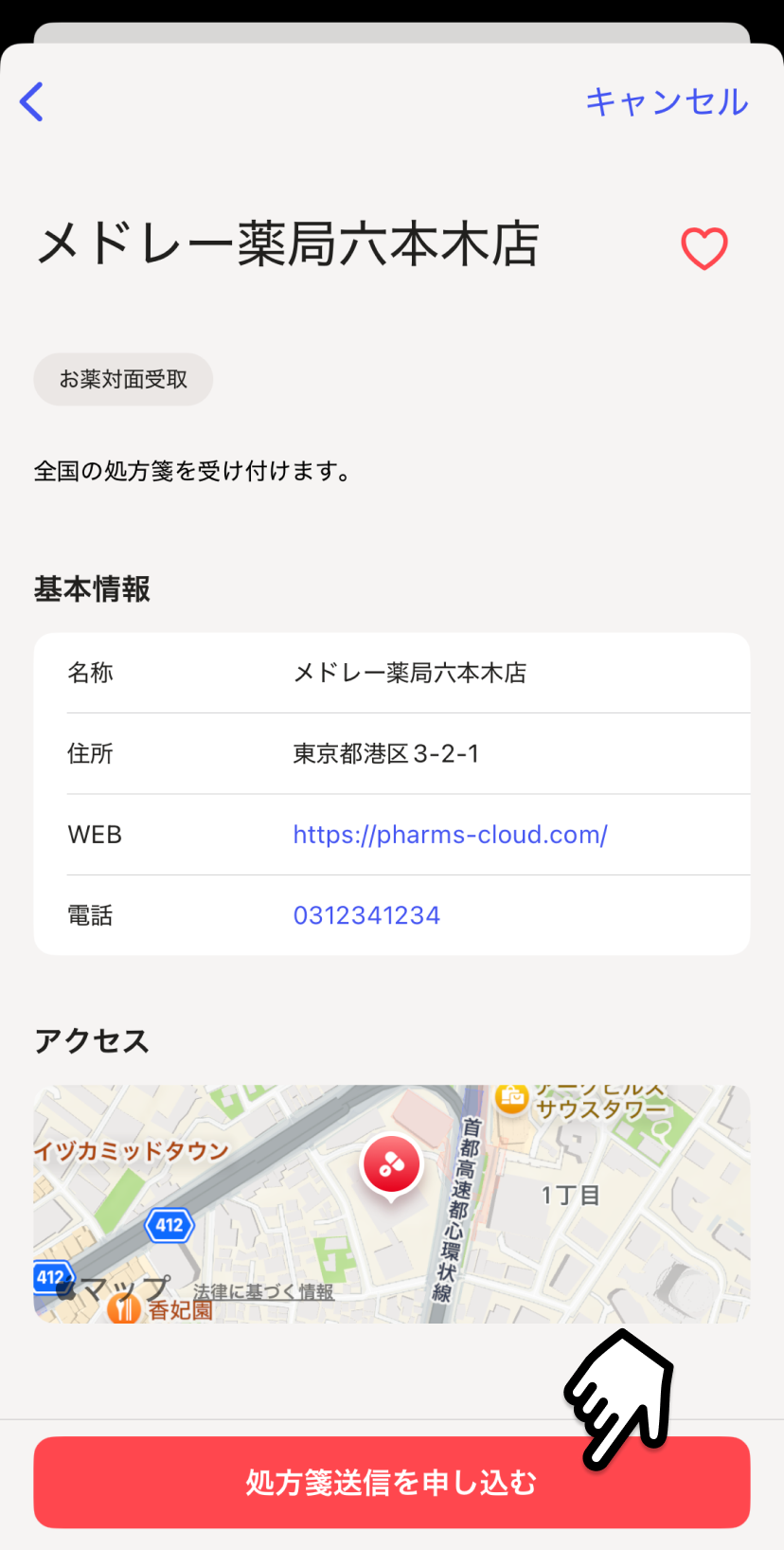Go back using the top-left arrow

tap(32, 101)
